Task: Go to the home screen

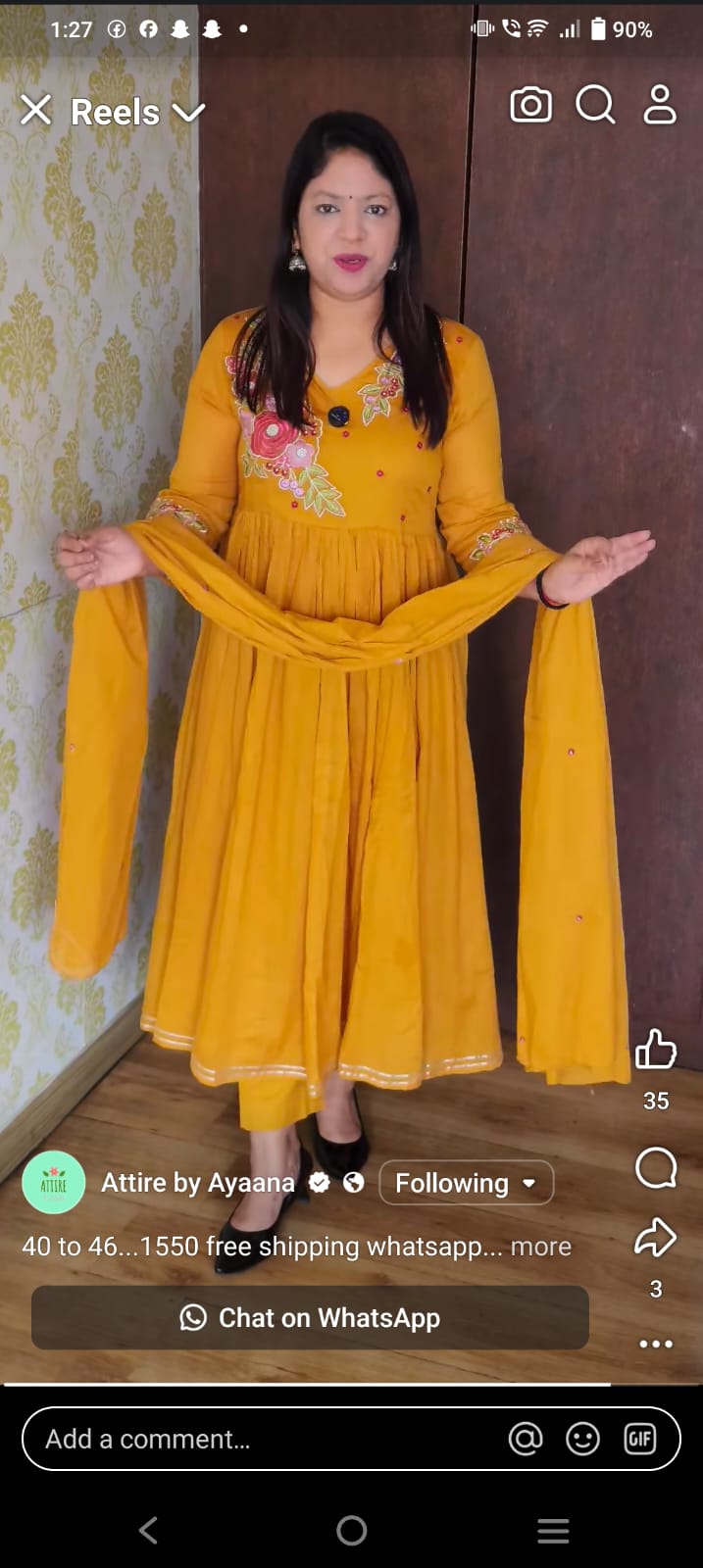Action: [351, 1530]
